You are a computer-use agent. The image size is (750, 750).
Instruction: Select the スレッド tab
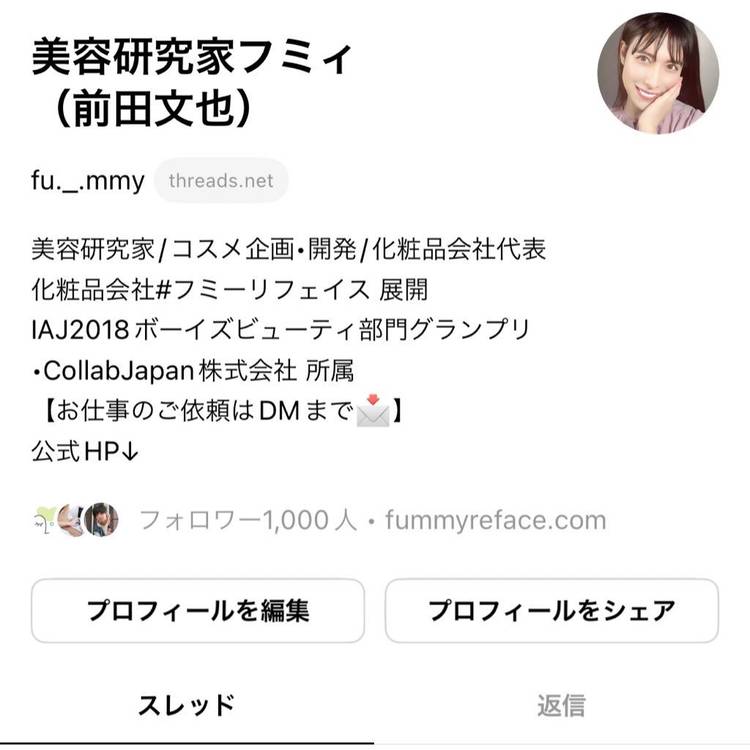(x=185, y=705)
